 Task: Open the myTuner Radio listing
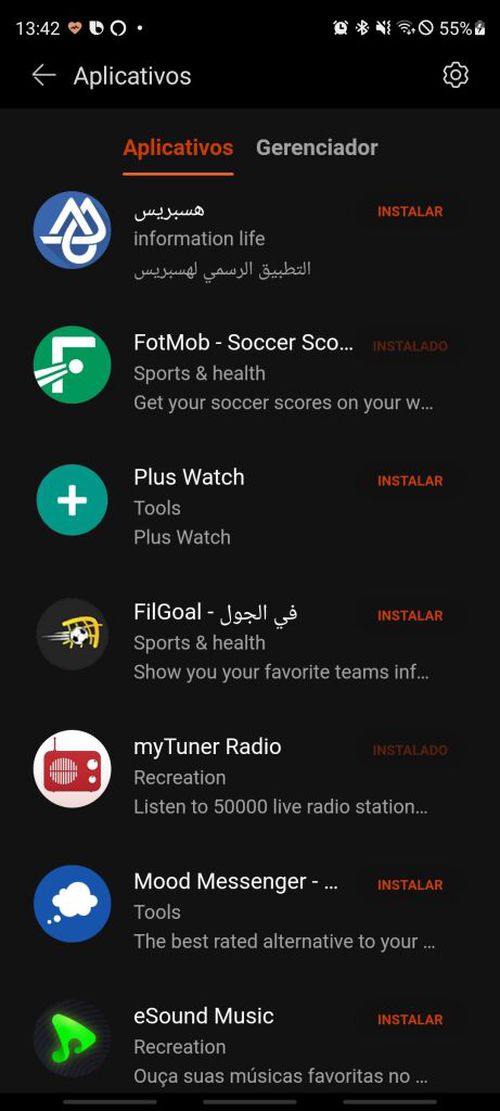coord(250,776)
